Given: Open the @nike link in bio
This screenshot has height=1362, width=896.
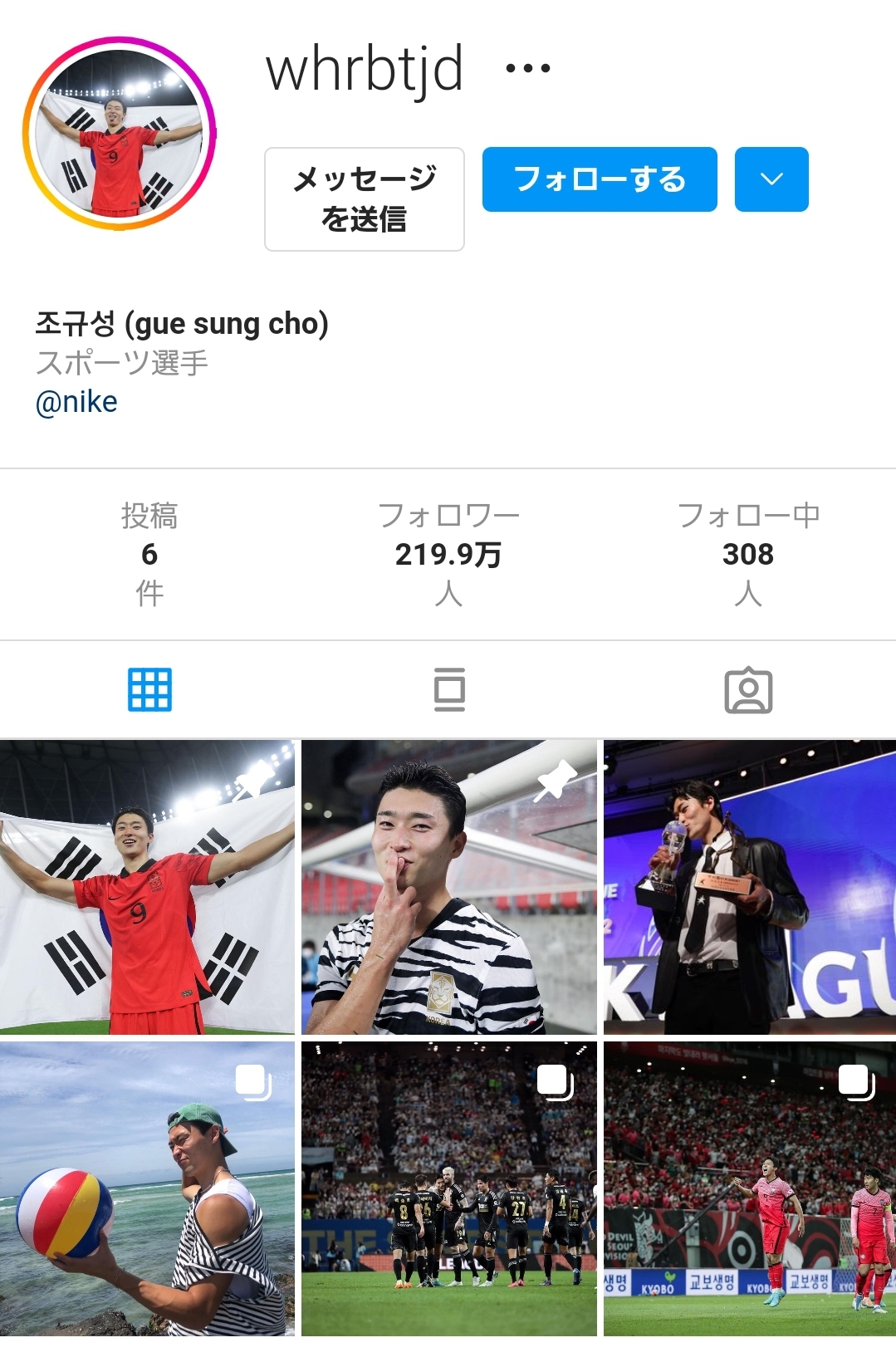Looking at the screenshot, I should (76, 402).
